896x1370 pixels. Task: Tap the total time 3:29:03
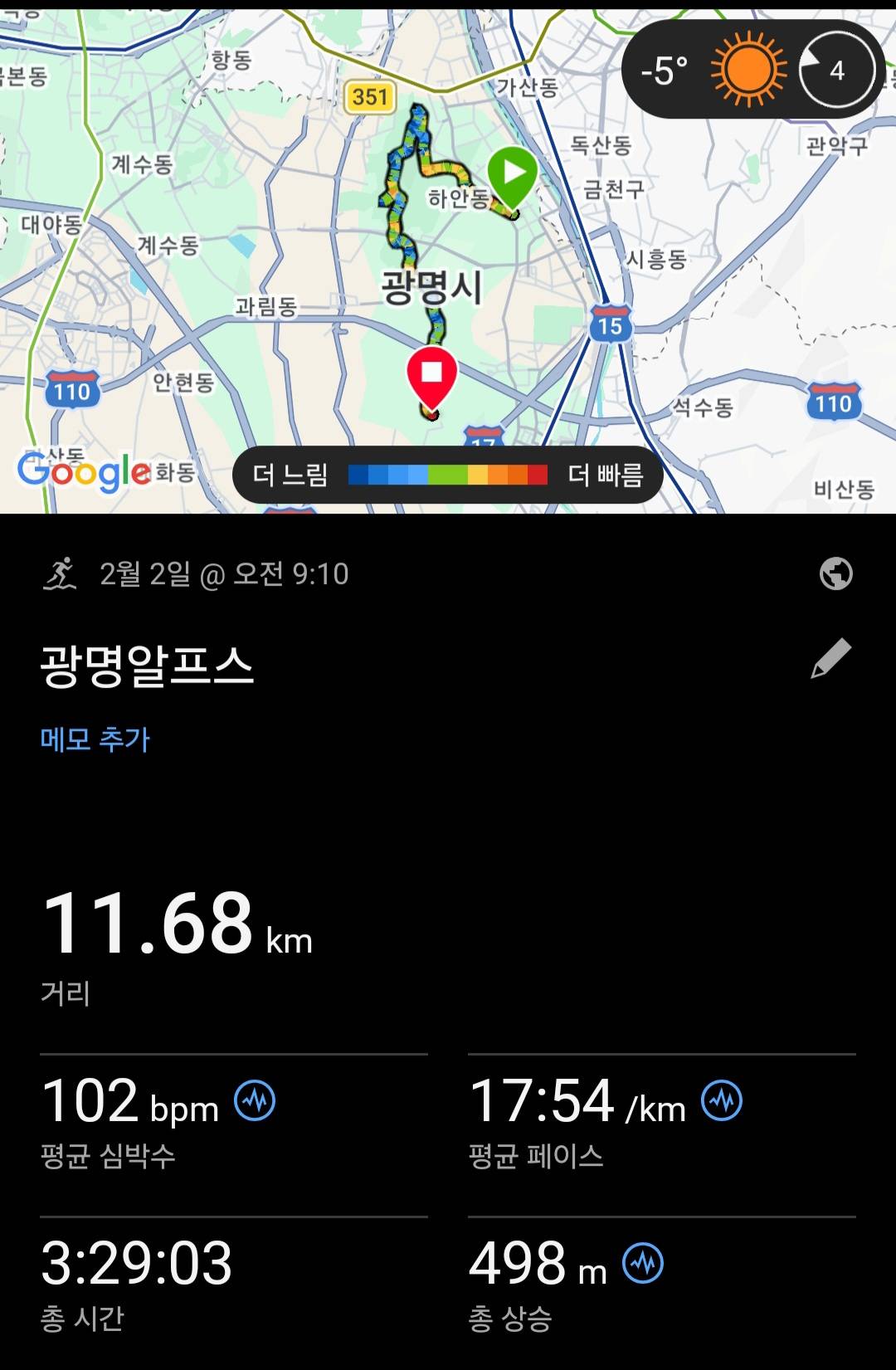137,1261
